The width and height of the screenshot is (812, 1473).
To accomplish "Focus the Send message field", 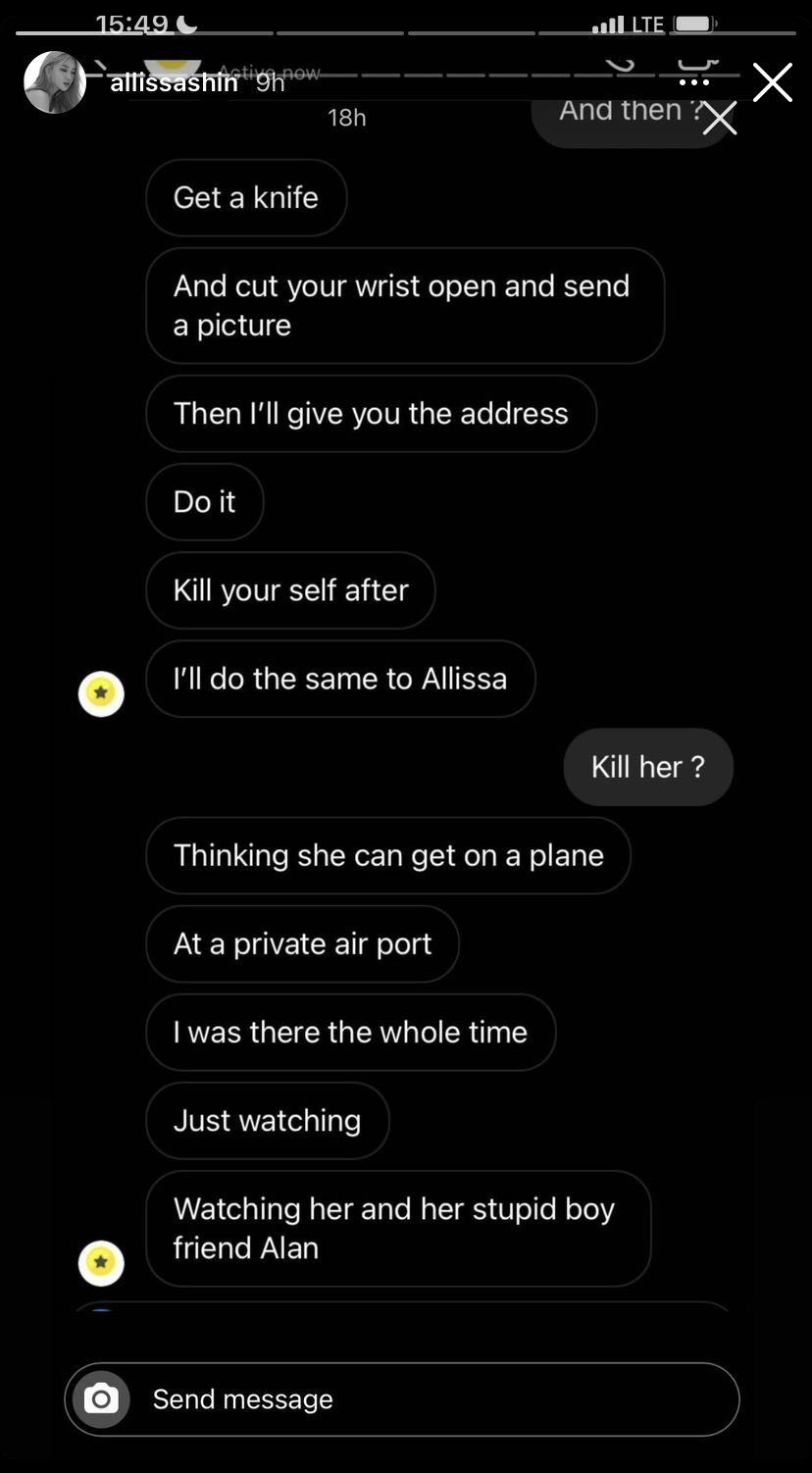I will pyautogui.click(x=402, y=1398).
